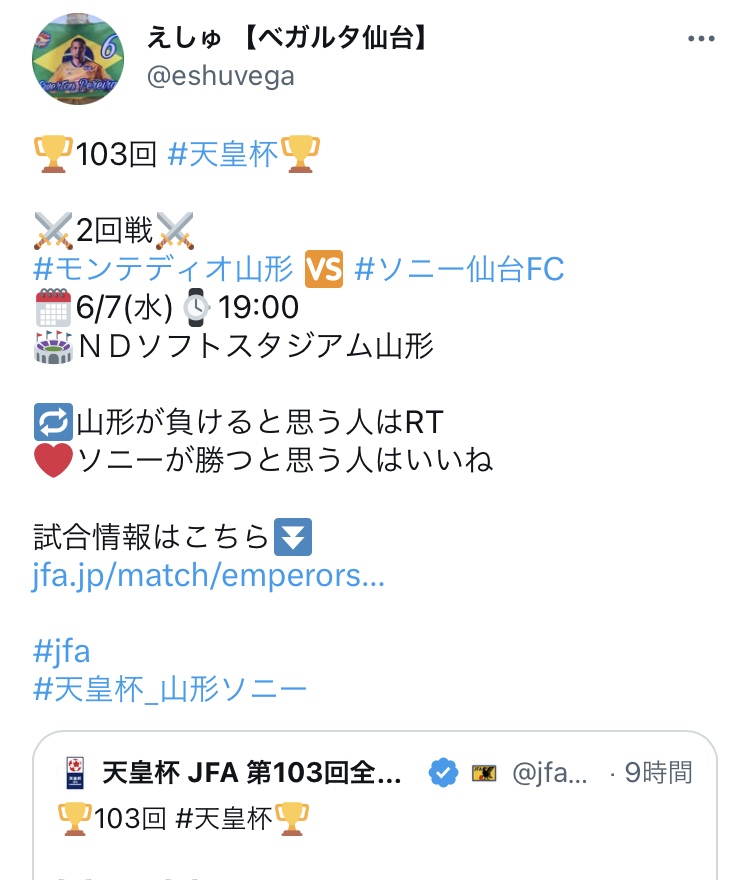Open the tweet's overflow menu
Image resolution: width=750 pixels, height=880 pixels.
(702, 40)
